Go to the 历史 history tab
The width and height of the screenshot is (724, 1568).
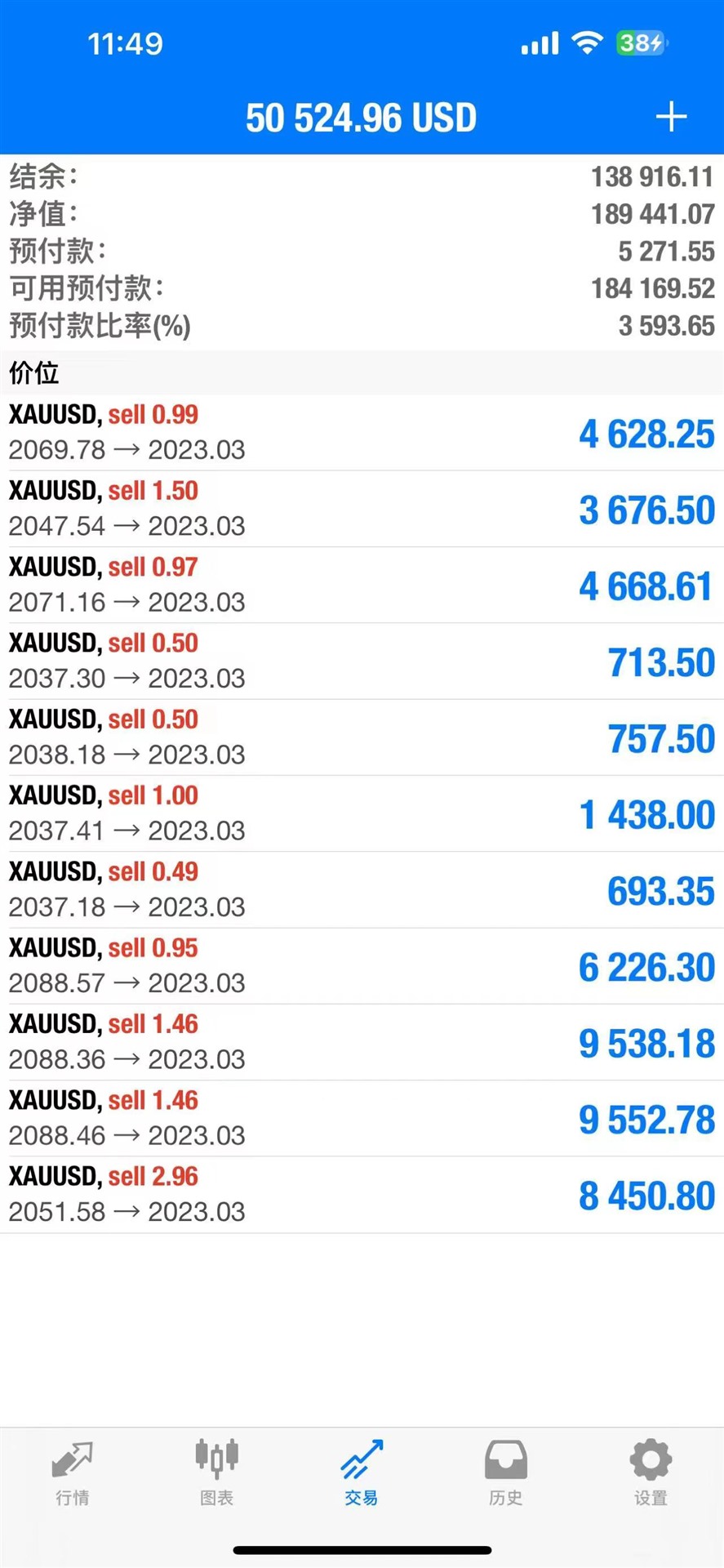click(506, 1473)
